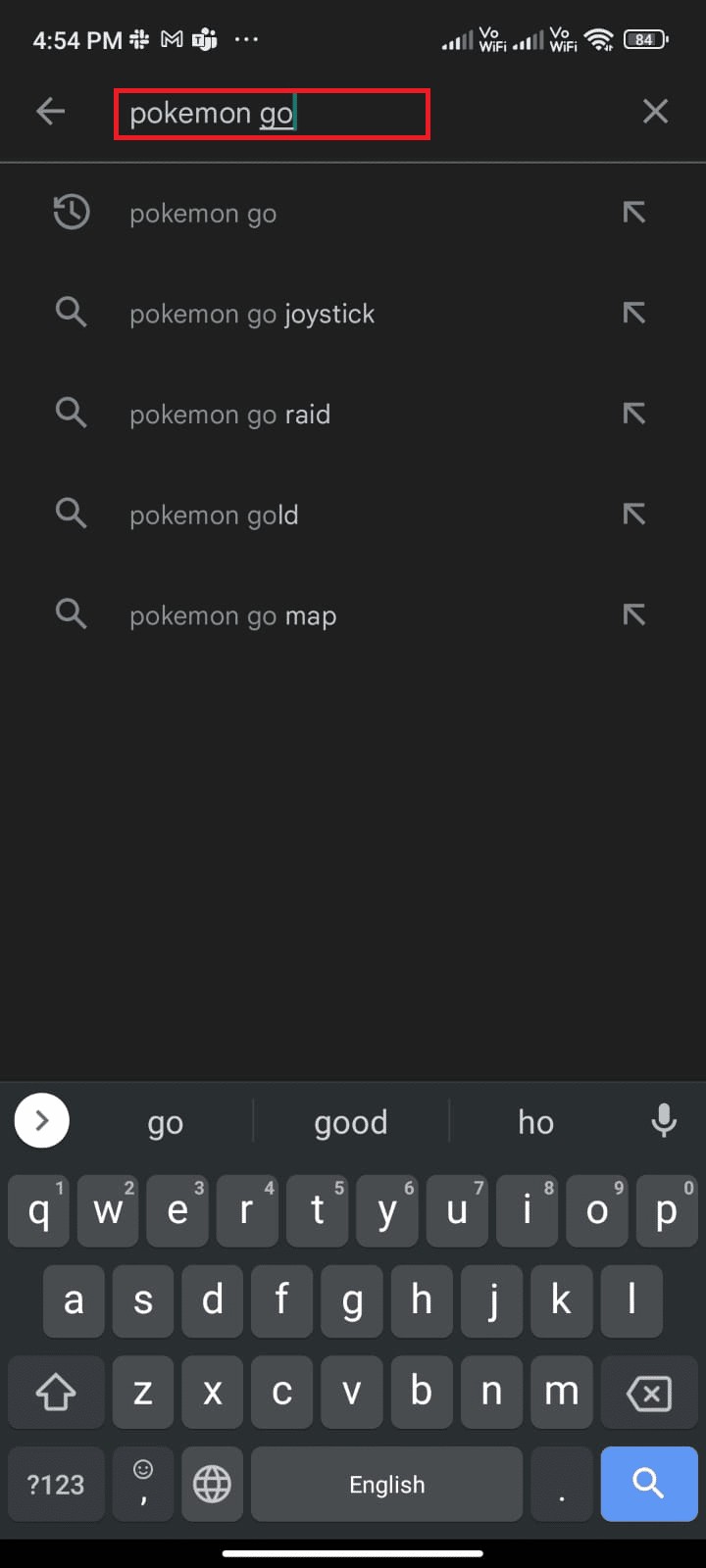Select the recent search 'pokemon go'

(203, 214)
